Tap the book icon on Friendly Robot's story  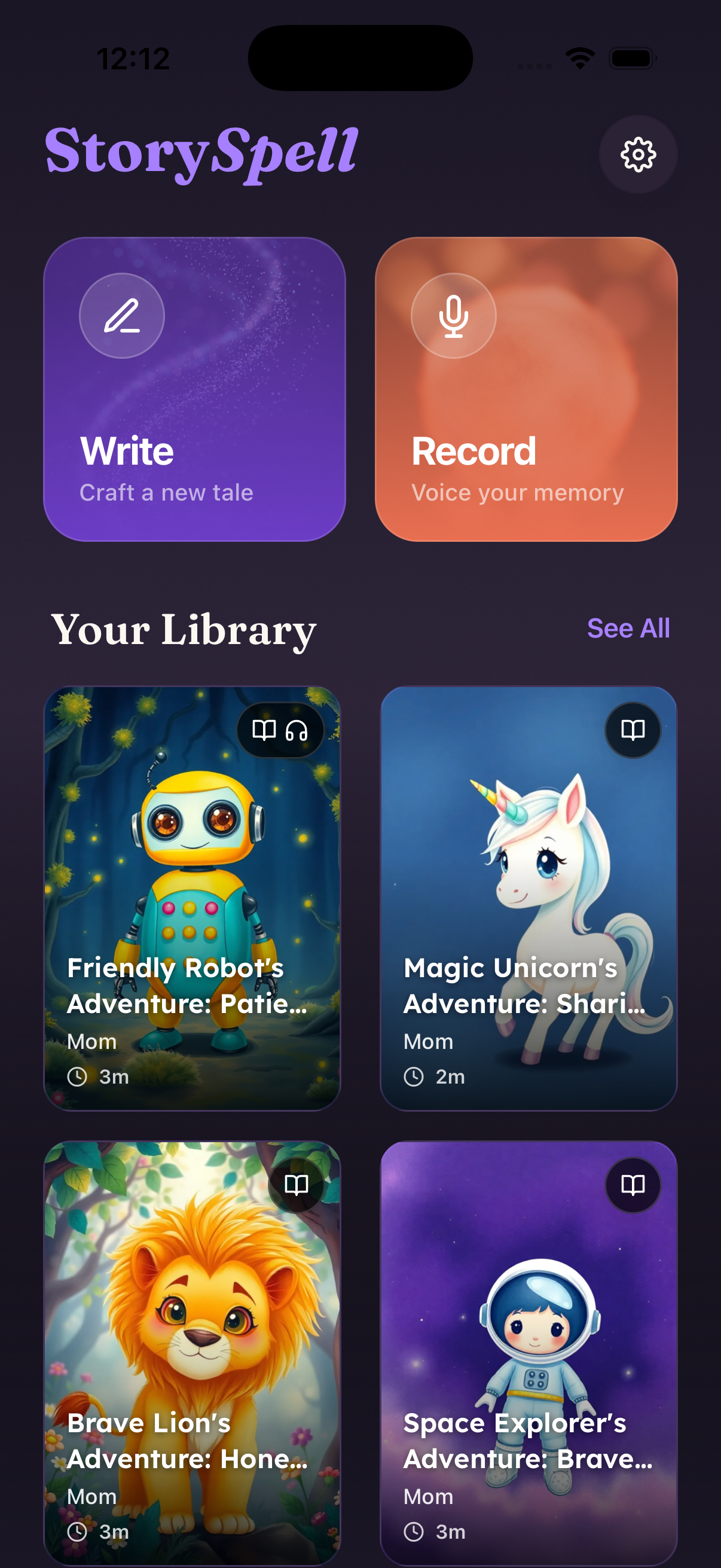(x=264, y=730)
